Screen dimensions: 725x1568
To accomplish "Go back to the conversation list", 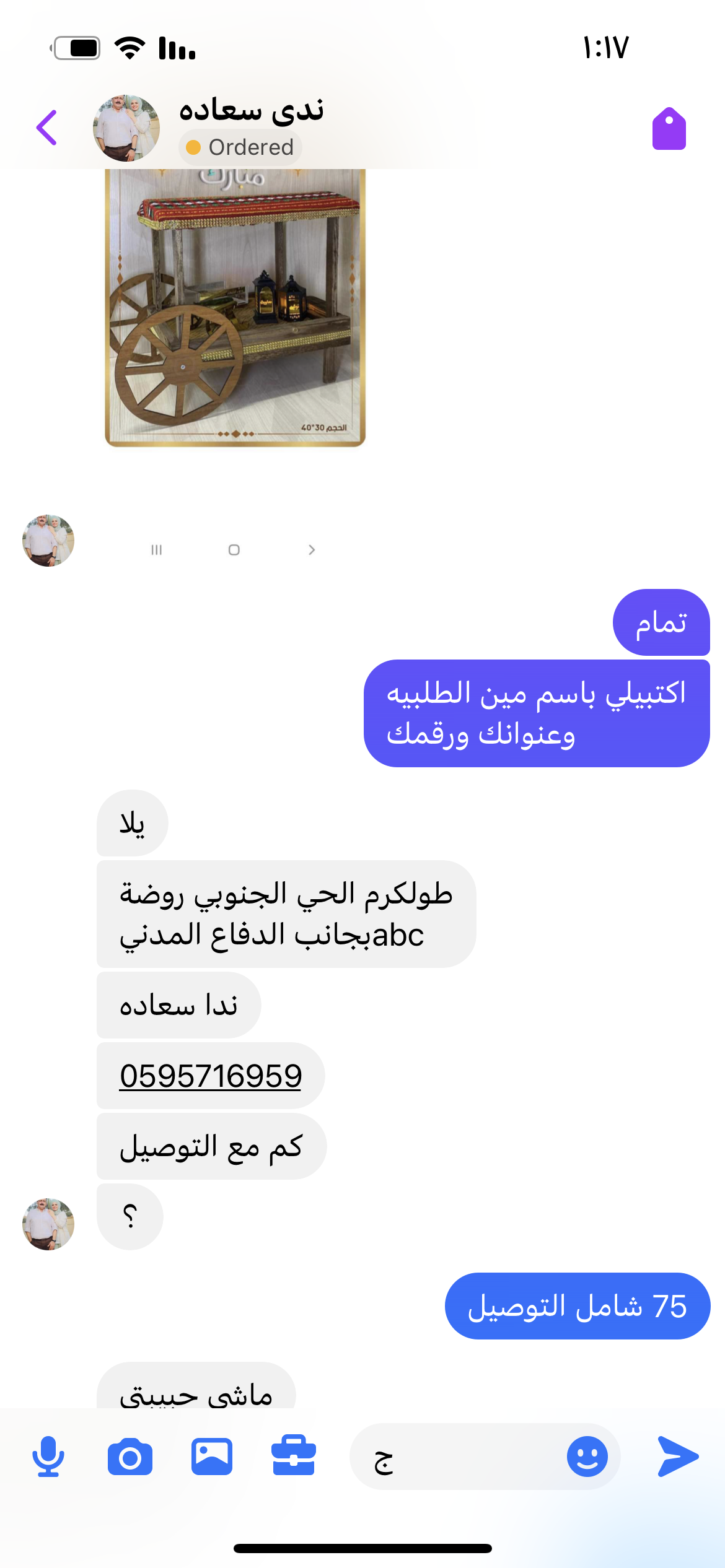I will pyautogui.click(x=47, y=128).
